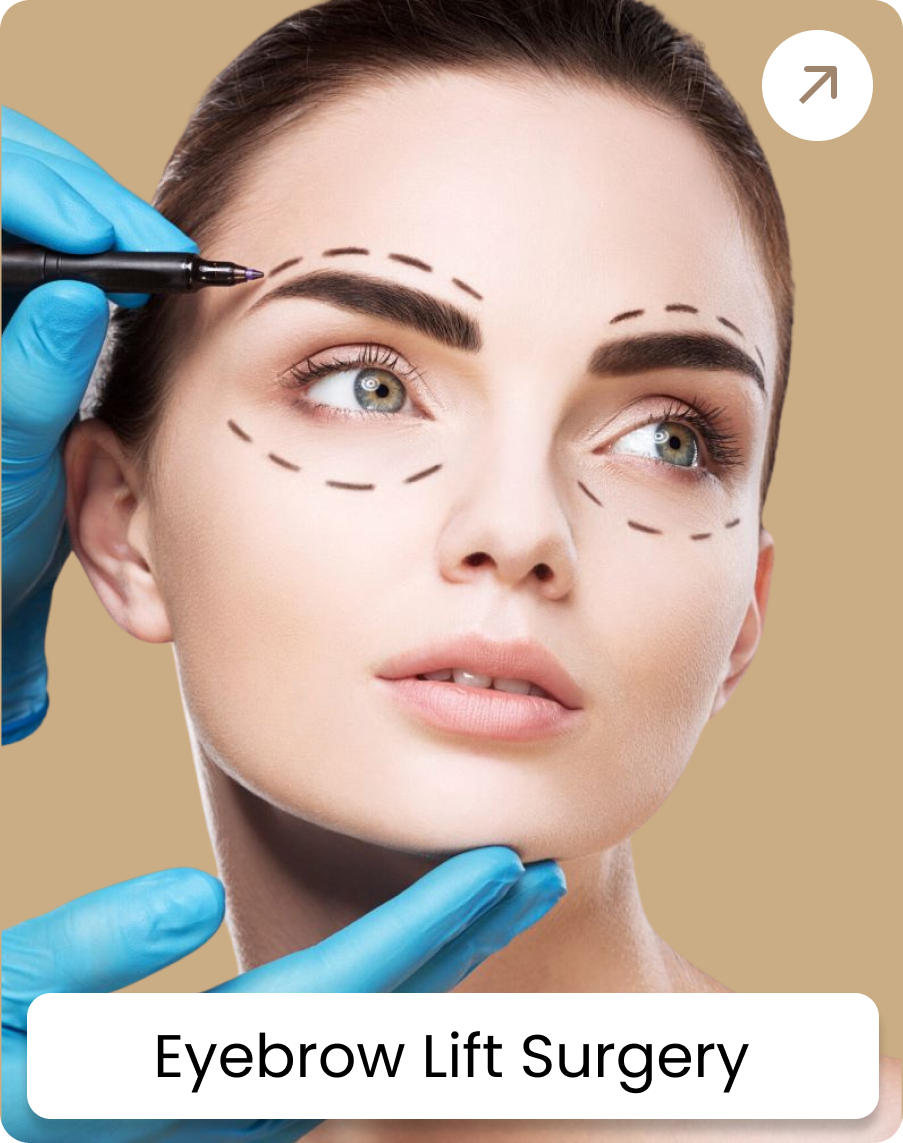The width and height of the screenshot is (903, 1143).
Task: Open the arrow icon on the card
Action: pyautogui.click(x=817, y=86)
